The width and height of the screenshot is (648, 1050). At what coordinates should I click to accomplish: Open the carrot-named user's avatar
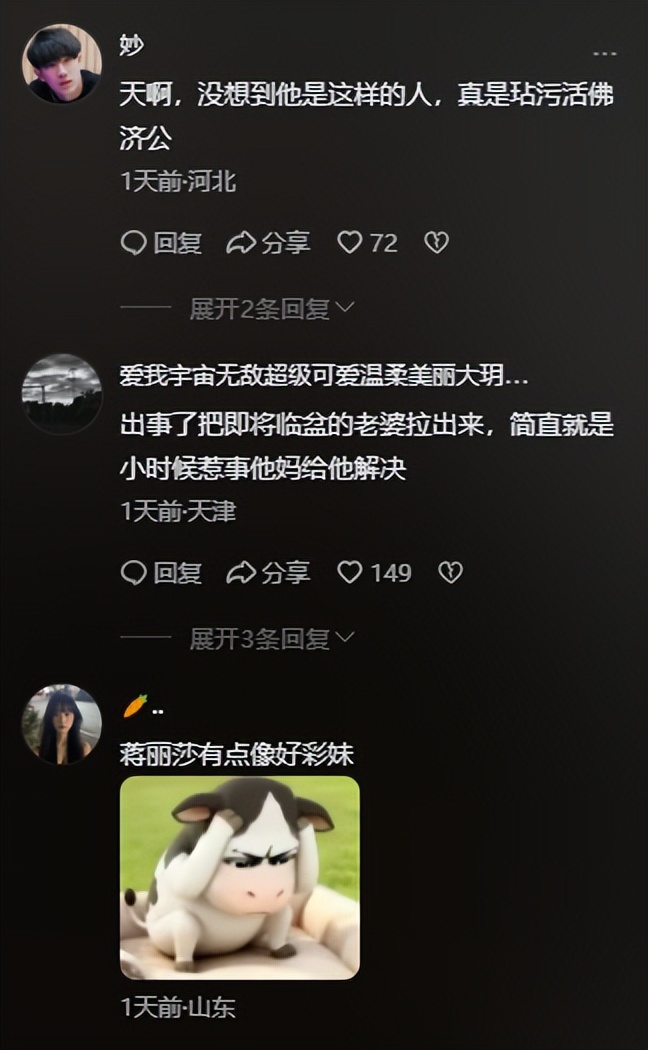(62, 724)
